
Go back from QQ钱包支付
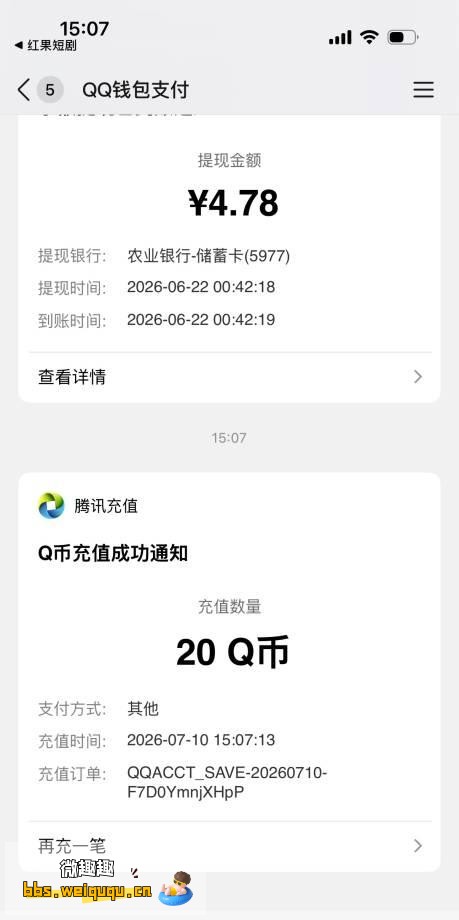click(x=23, y=90)
